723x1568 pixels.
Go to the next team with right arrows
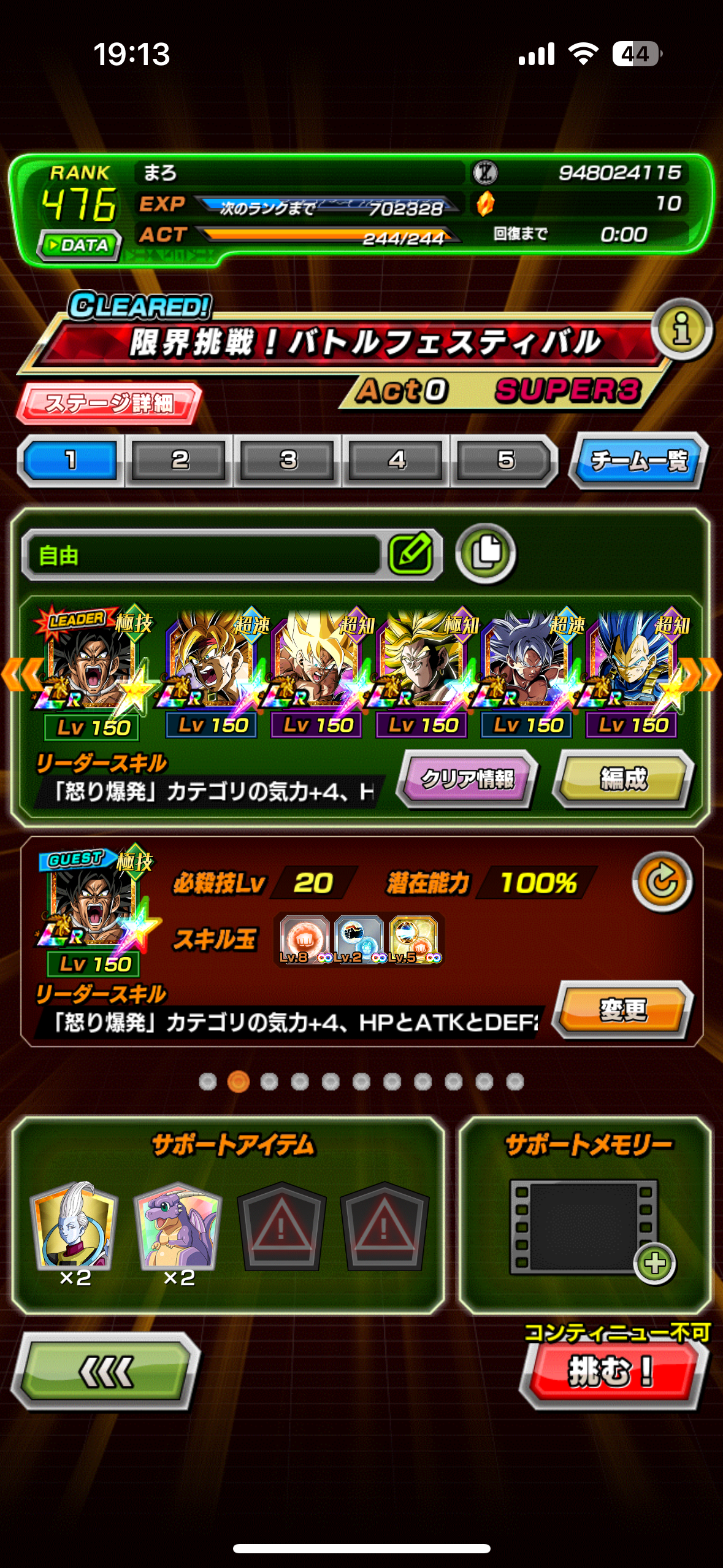click(x=703, y=674)
